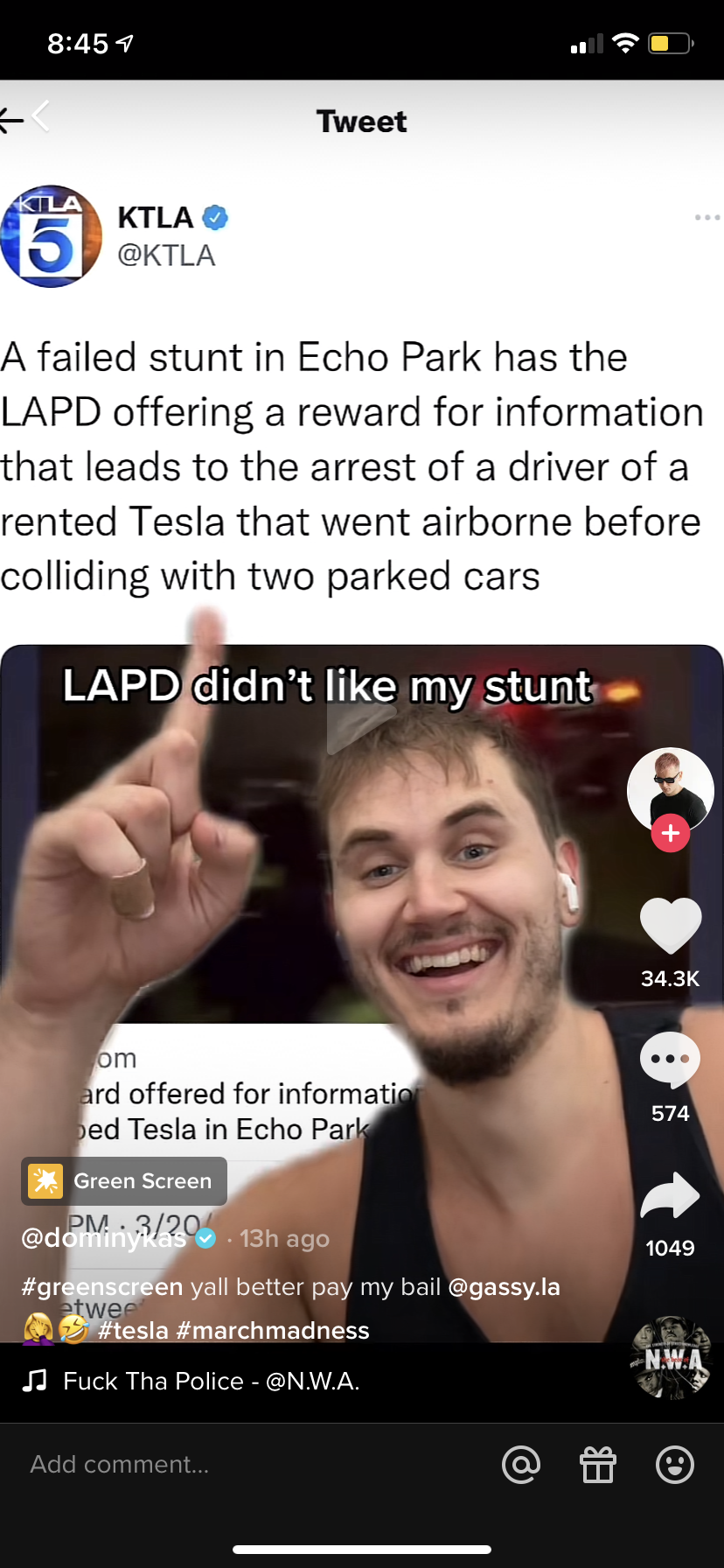Follow the creator with the red plus

pyautogui.click(x=671, y=833)
